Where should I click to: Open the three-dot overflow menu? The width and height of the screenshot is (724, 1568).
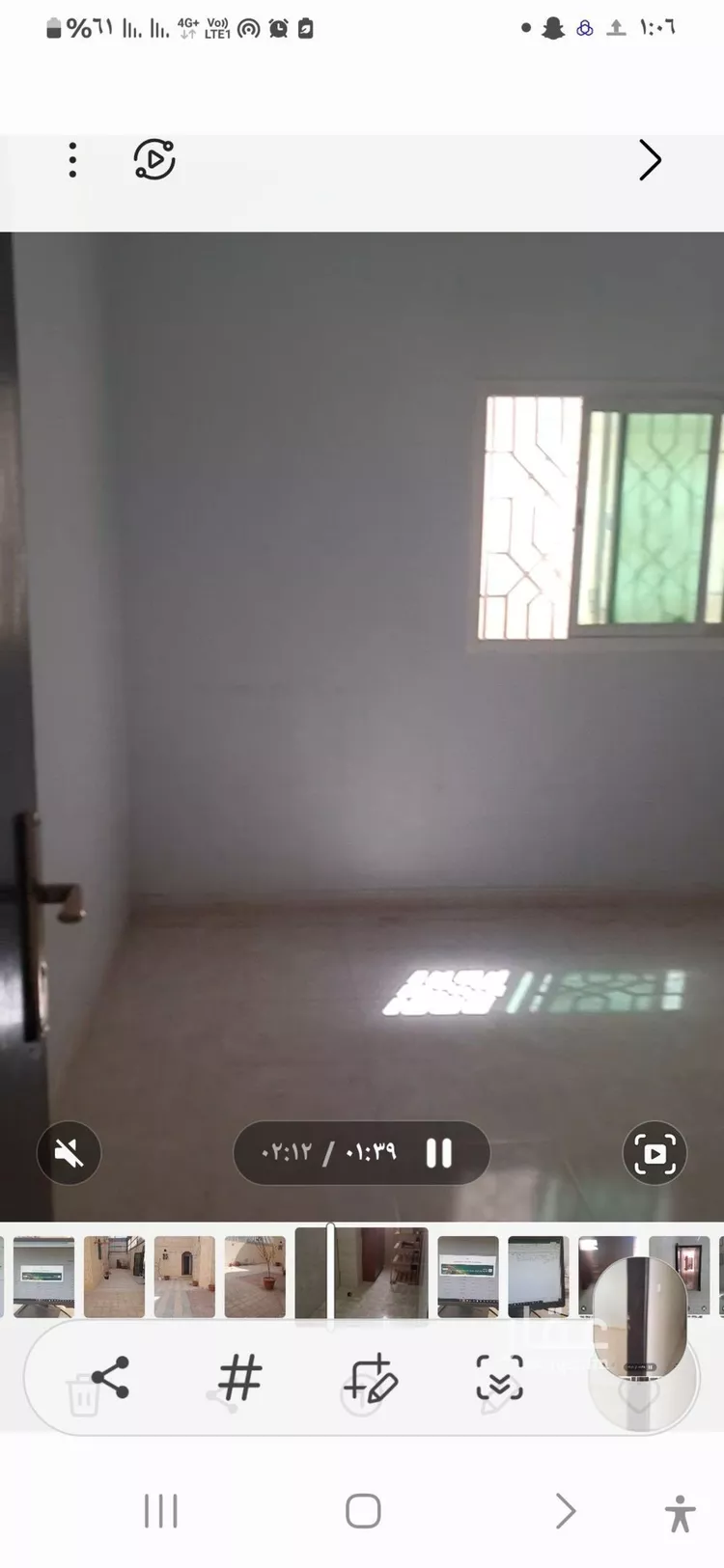(72, 160)
